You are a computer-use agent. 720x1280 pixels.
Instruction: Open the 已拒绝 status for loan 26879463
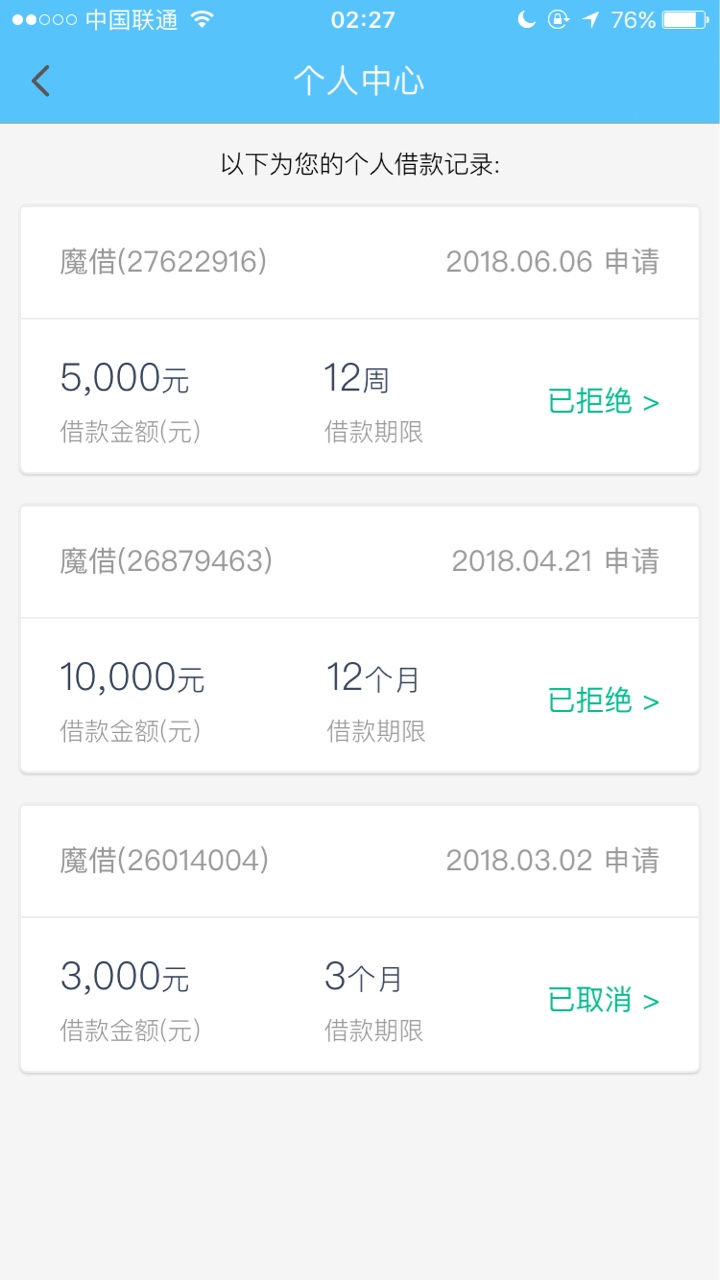tap(604, 701)
